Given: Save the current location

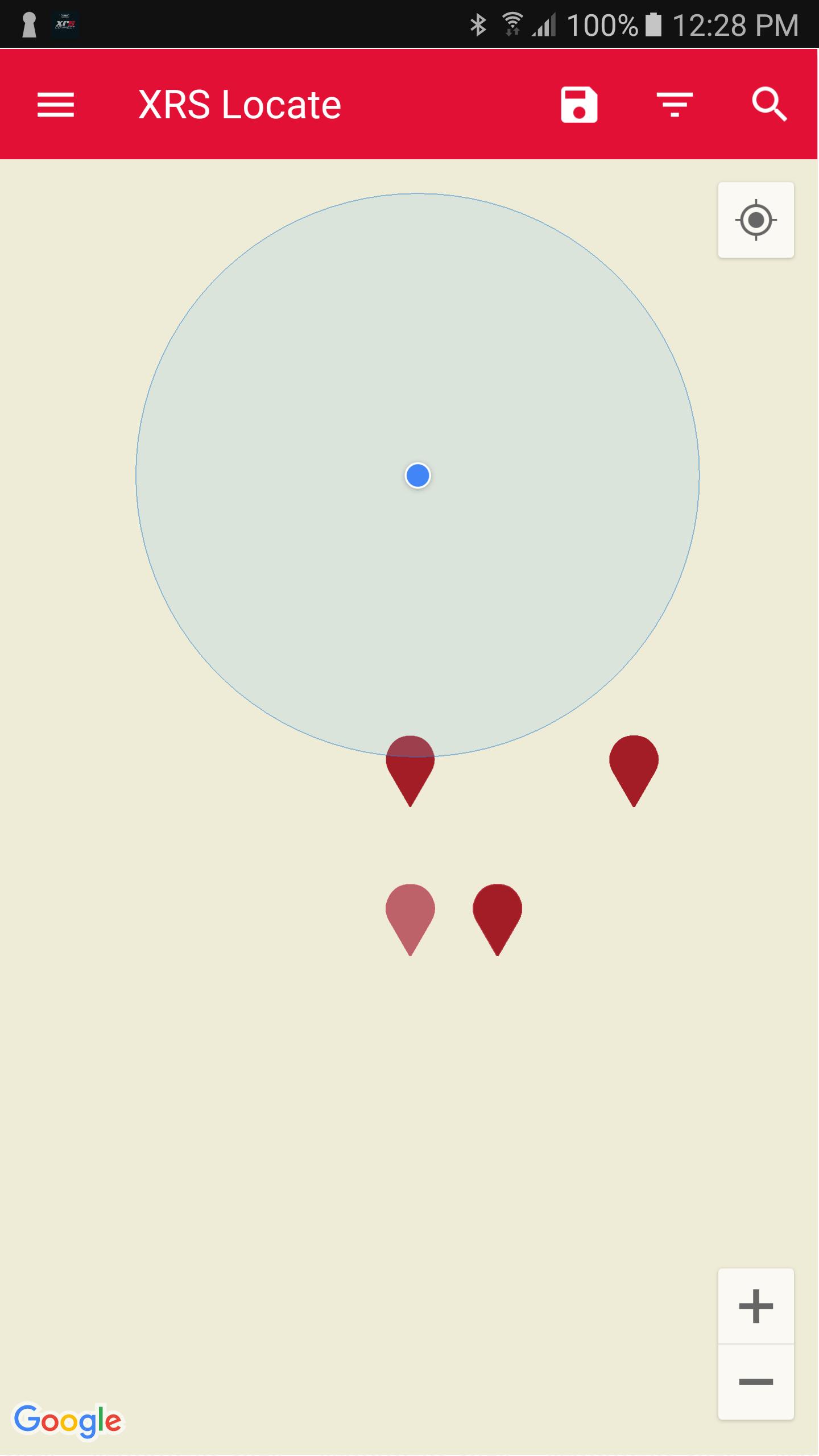Looking at the screenshot, I should coord(579,105).
